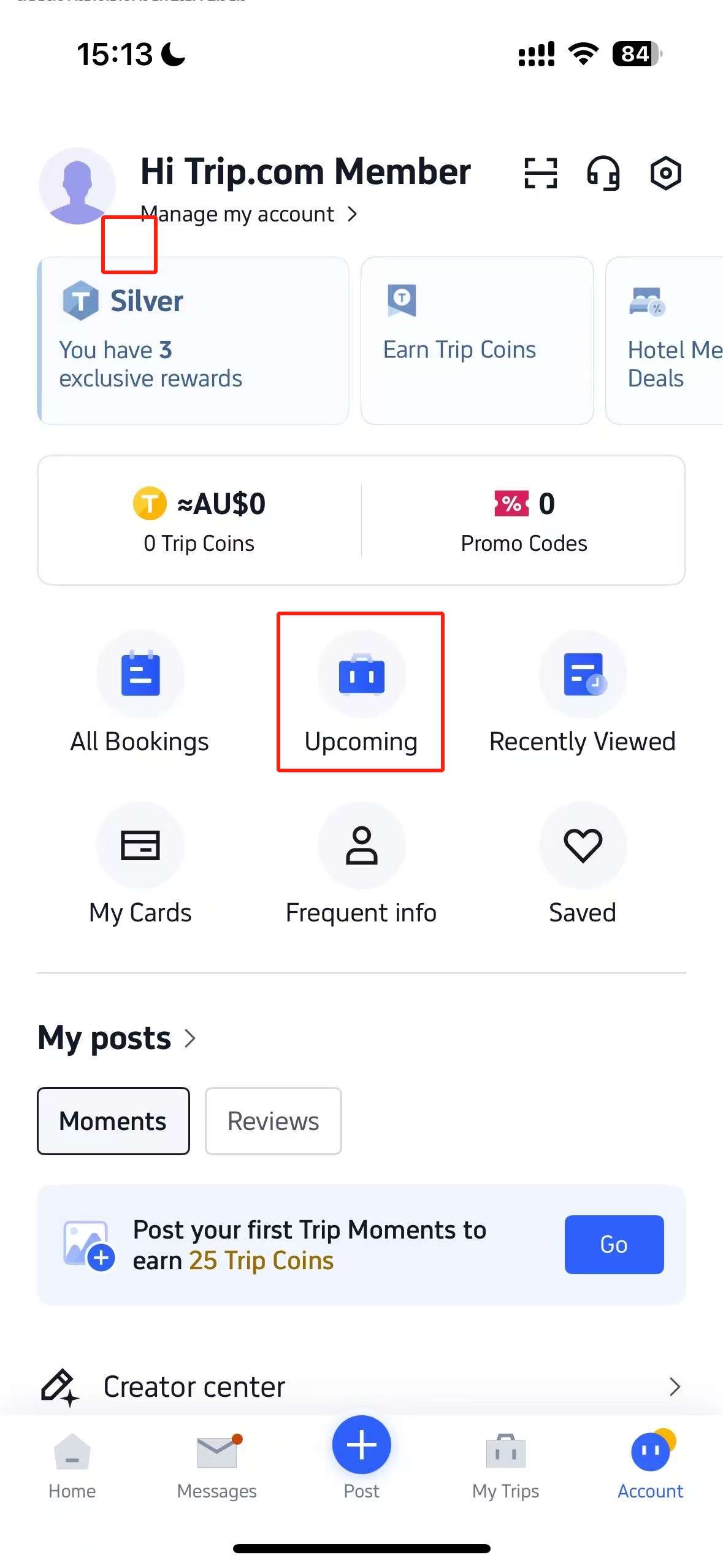723x1568 pixels.
Task: Open Frequent info via person icon
Action: click(x=361, y=845)
